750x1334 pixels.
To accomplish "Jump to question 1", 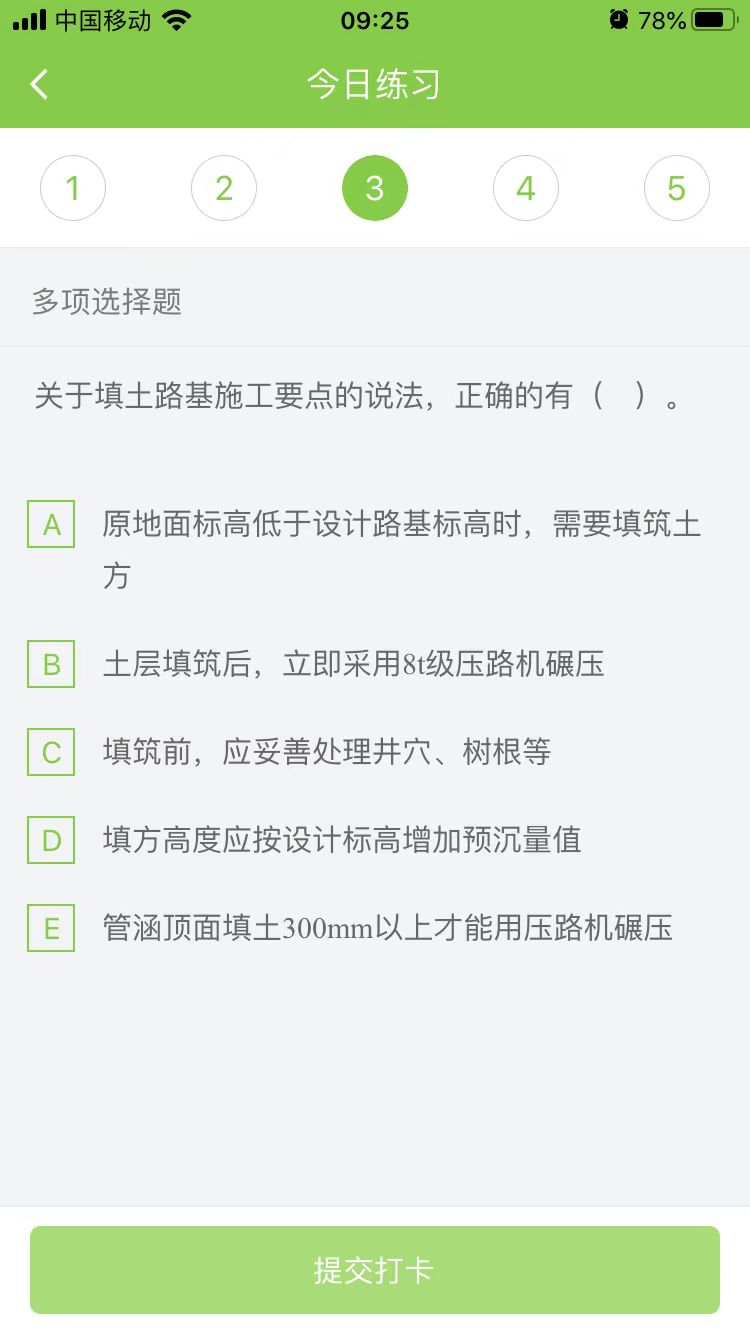I will click(x=73, y=188).
